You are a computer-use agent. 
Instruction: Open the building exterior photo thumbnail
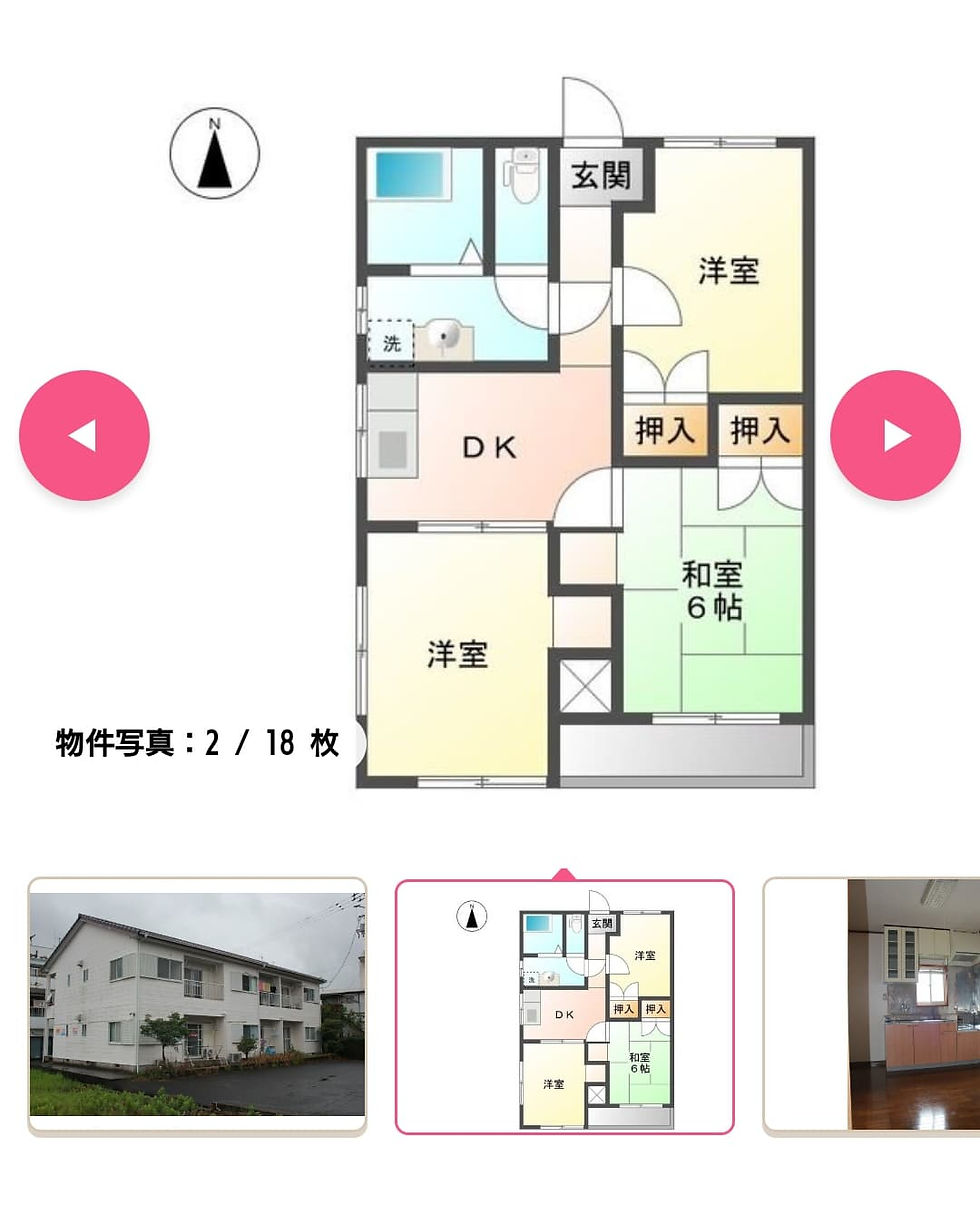tap(197, 1005)
